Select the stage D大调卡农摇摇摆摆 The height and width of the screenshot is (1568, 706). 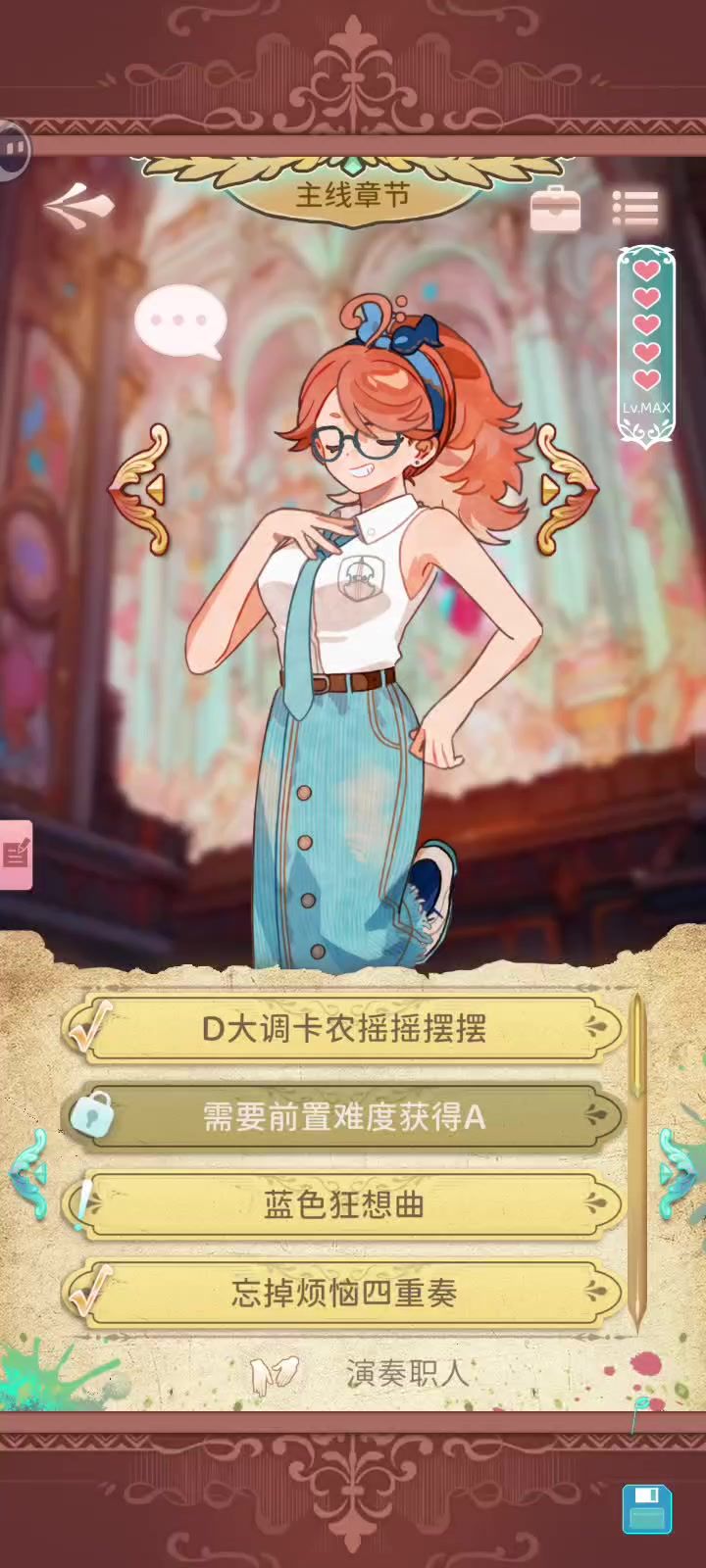click(343, 1028)
